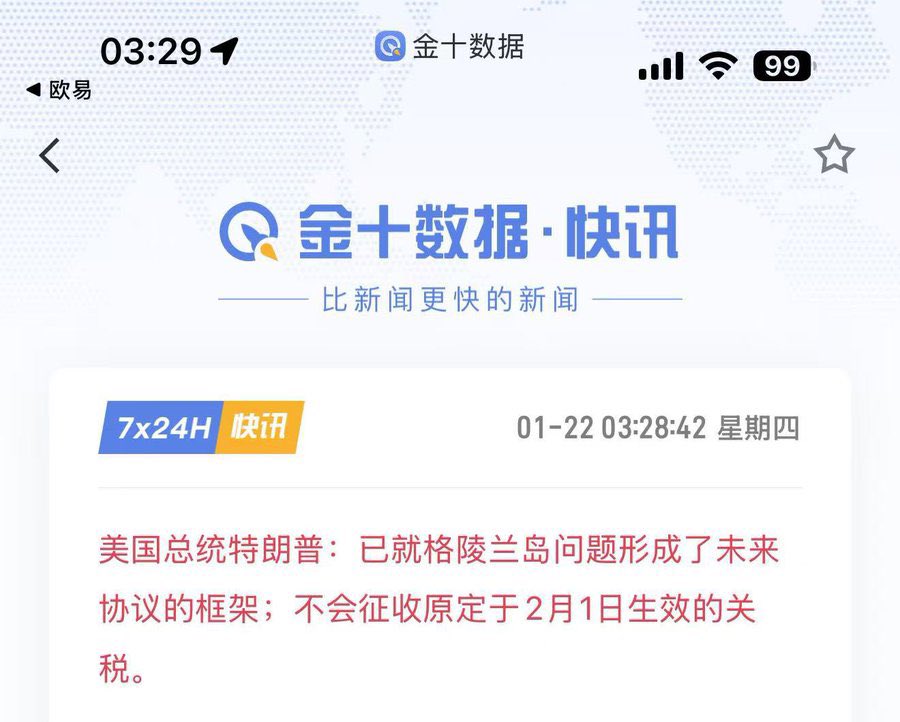Viewport: 900px width, 722px height.
Task: Go back using the top-left arrow
Action: [x=50, y=155]
